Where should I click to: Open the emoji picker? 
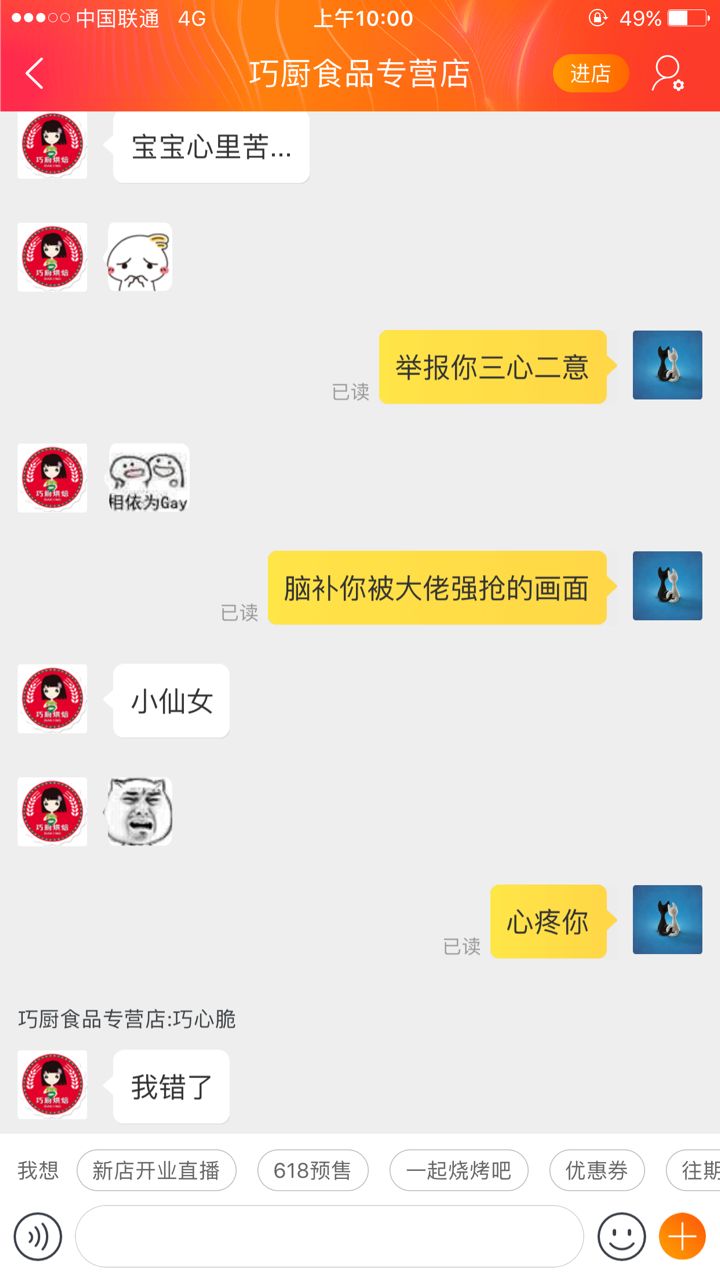point(621,1236)
